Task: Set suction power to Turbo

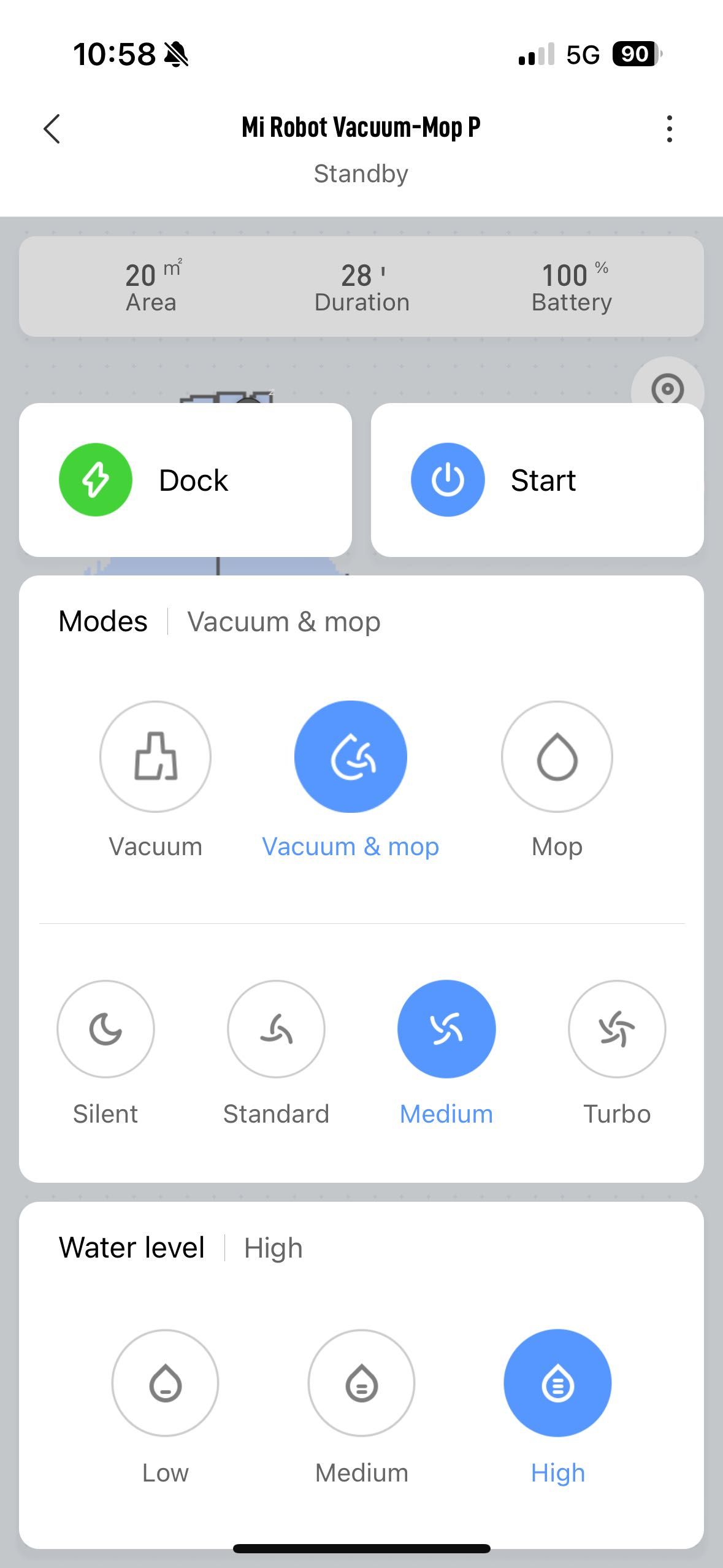Action: [x=617, y=1029]
